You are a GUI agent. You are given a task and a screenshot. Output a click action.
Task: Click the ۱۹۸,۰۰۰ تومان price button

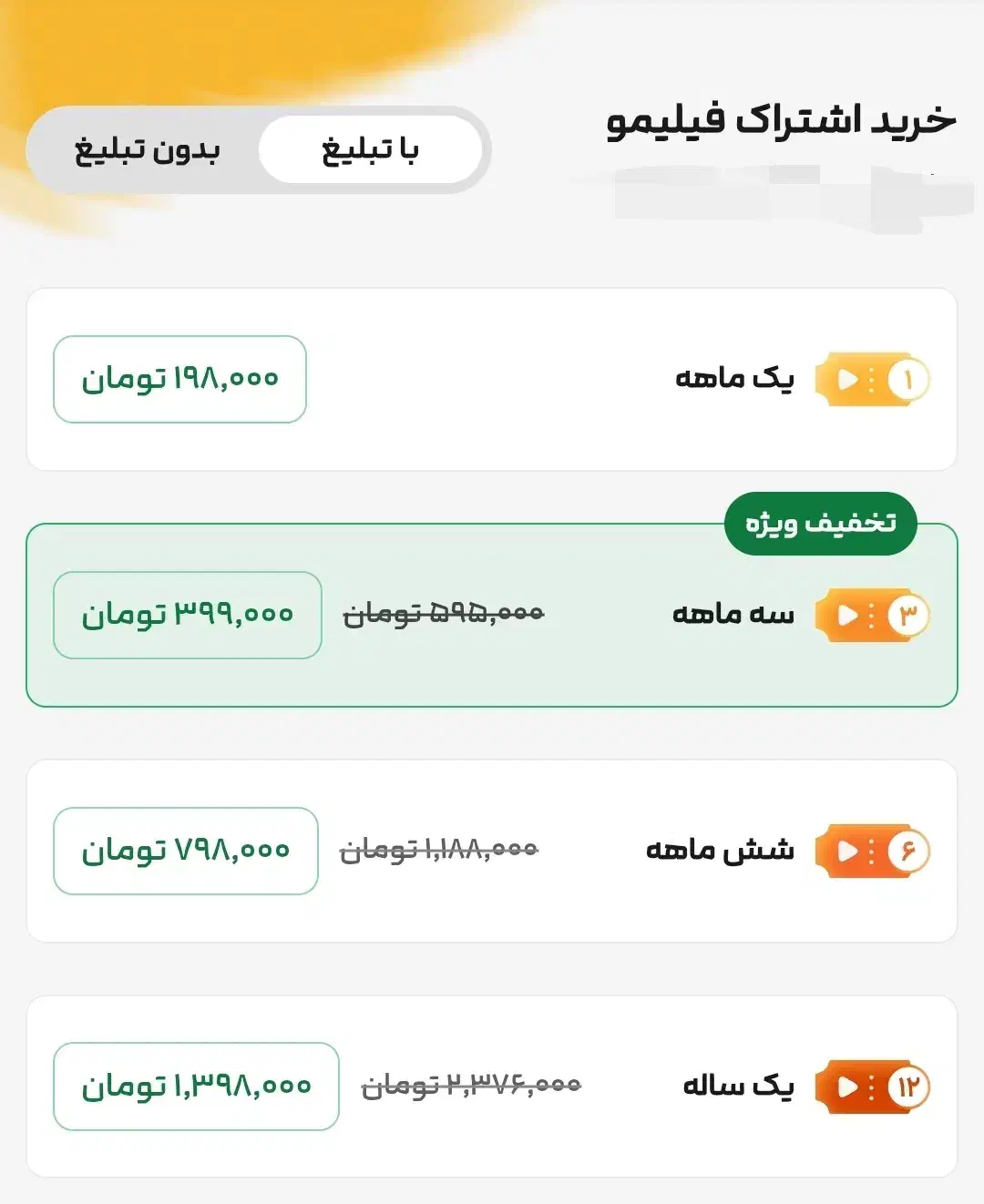click(179, 378)
